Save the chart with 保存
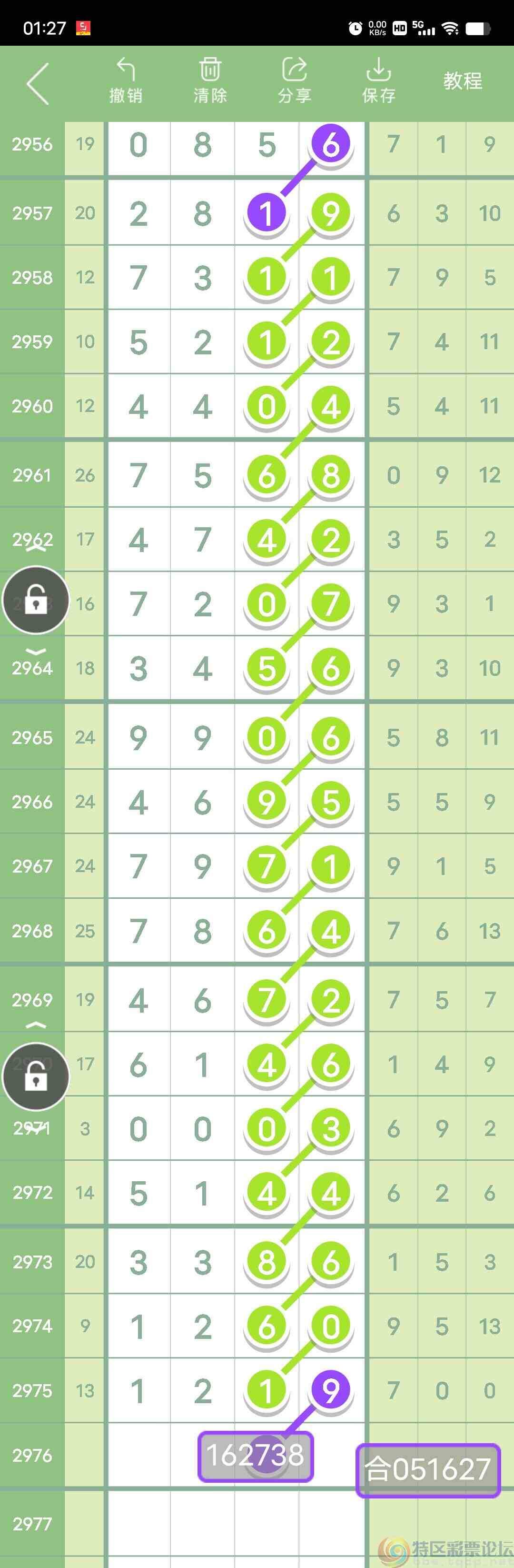 (x=378, y=81)
